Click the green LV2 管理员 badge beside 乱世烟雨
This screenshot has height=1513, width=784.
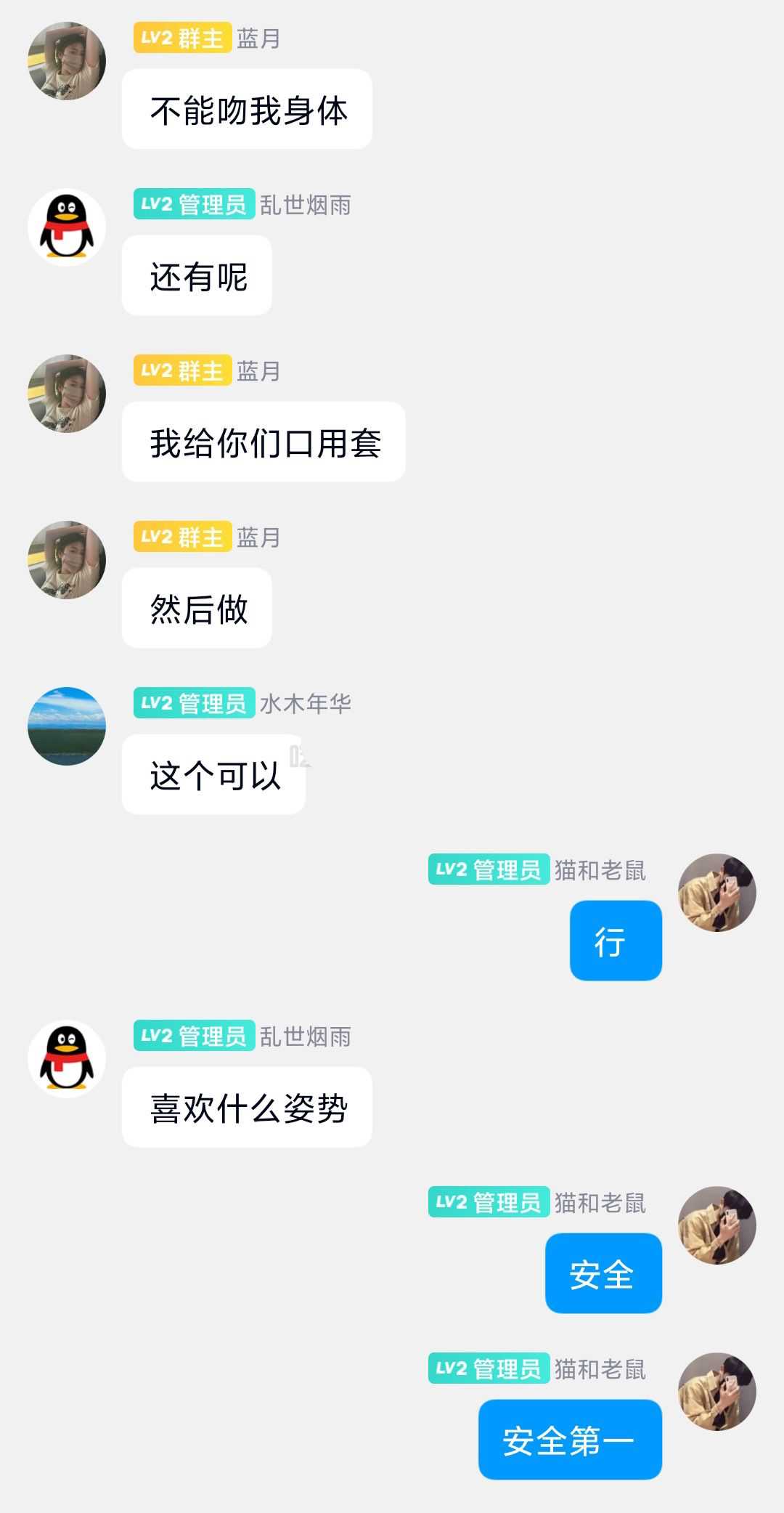[x=192, y=206]
